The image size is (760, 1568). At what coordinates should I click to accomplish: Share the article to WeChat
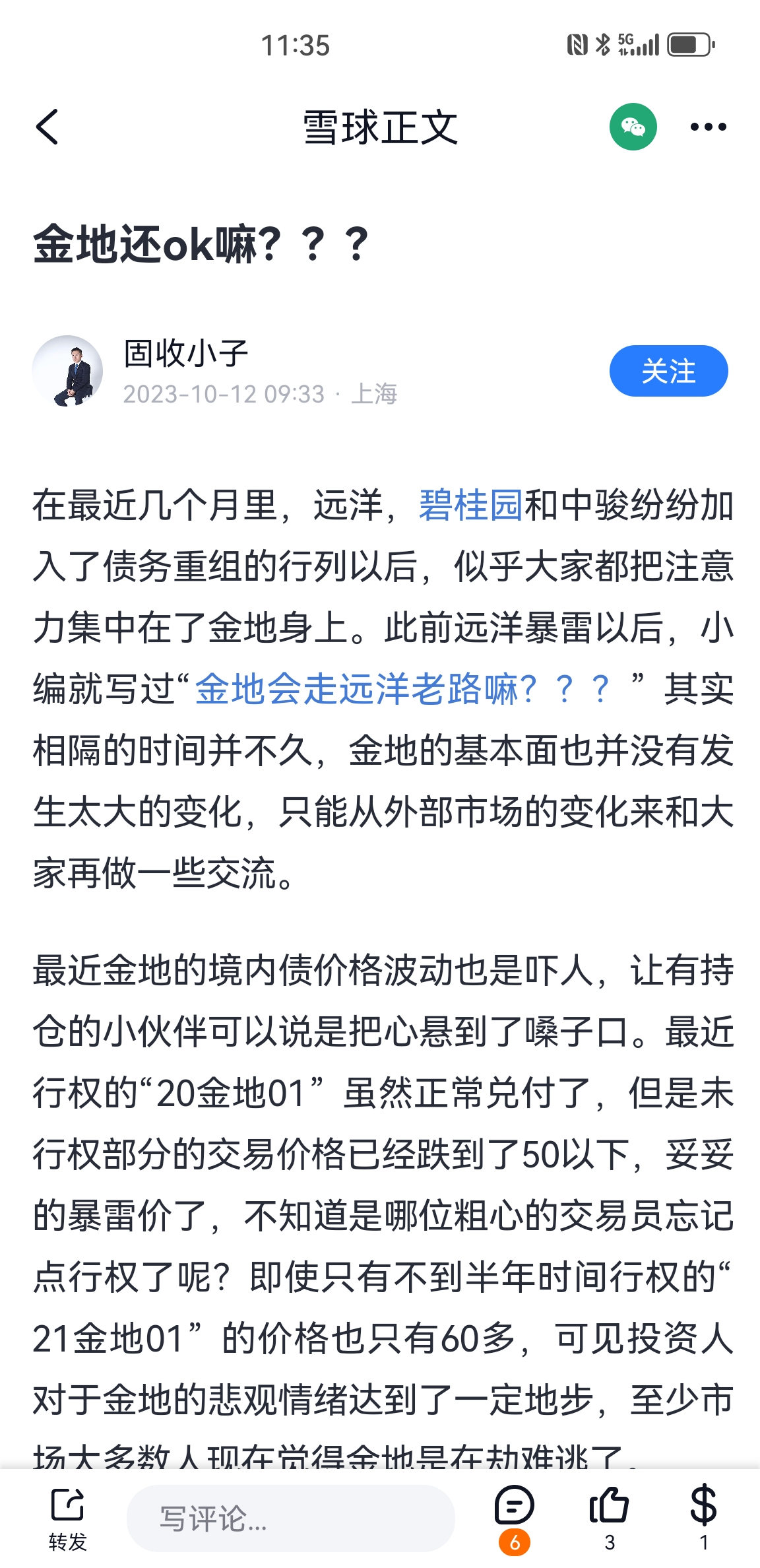tap(633, 127)
